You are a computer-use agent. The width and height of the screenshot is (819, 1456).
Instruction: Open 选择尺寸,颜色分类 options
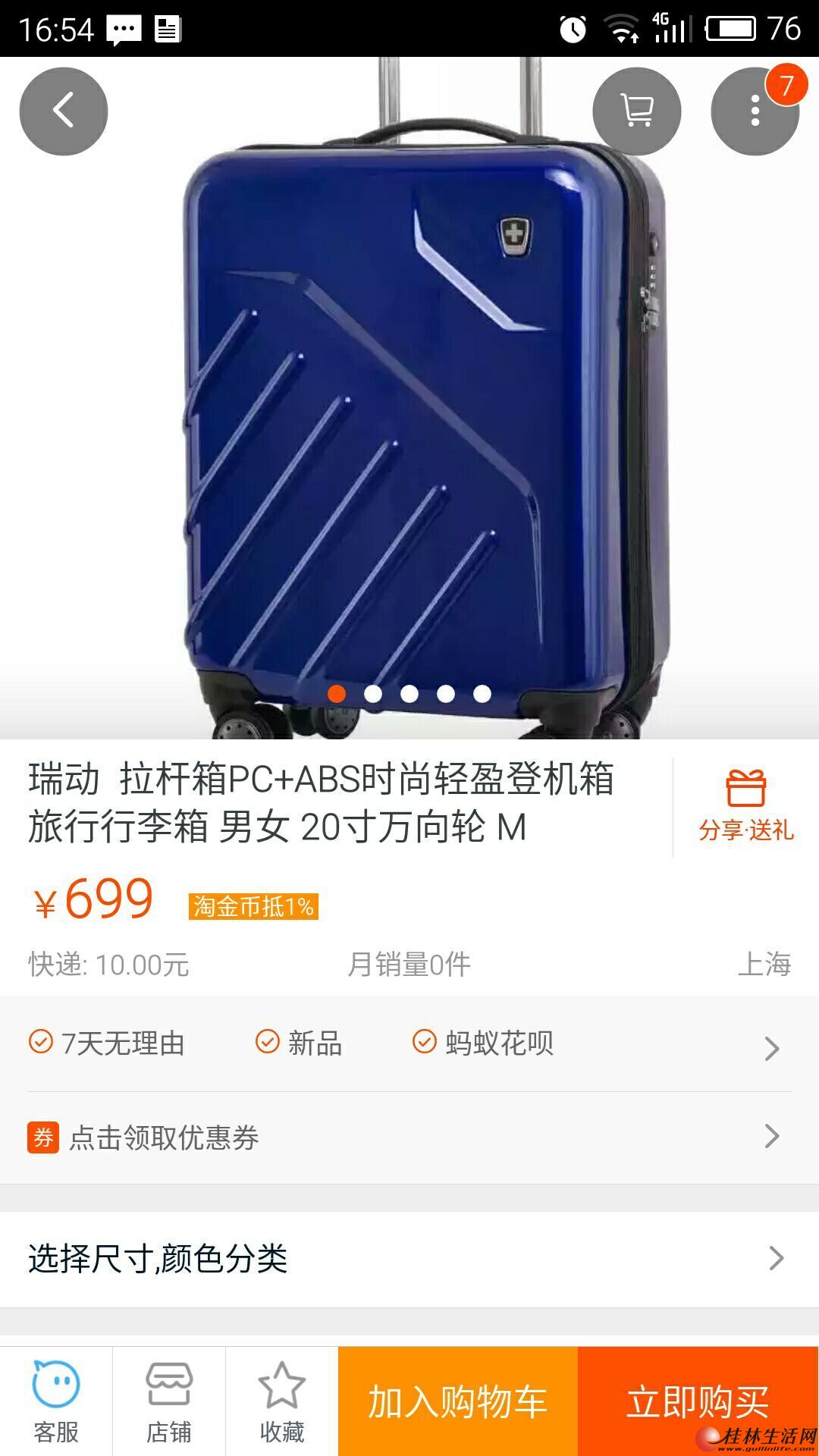pos(409,1259)
